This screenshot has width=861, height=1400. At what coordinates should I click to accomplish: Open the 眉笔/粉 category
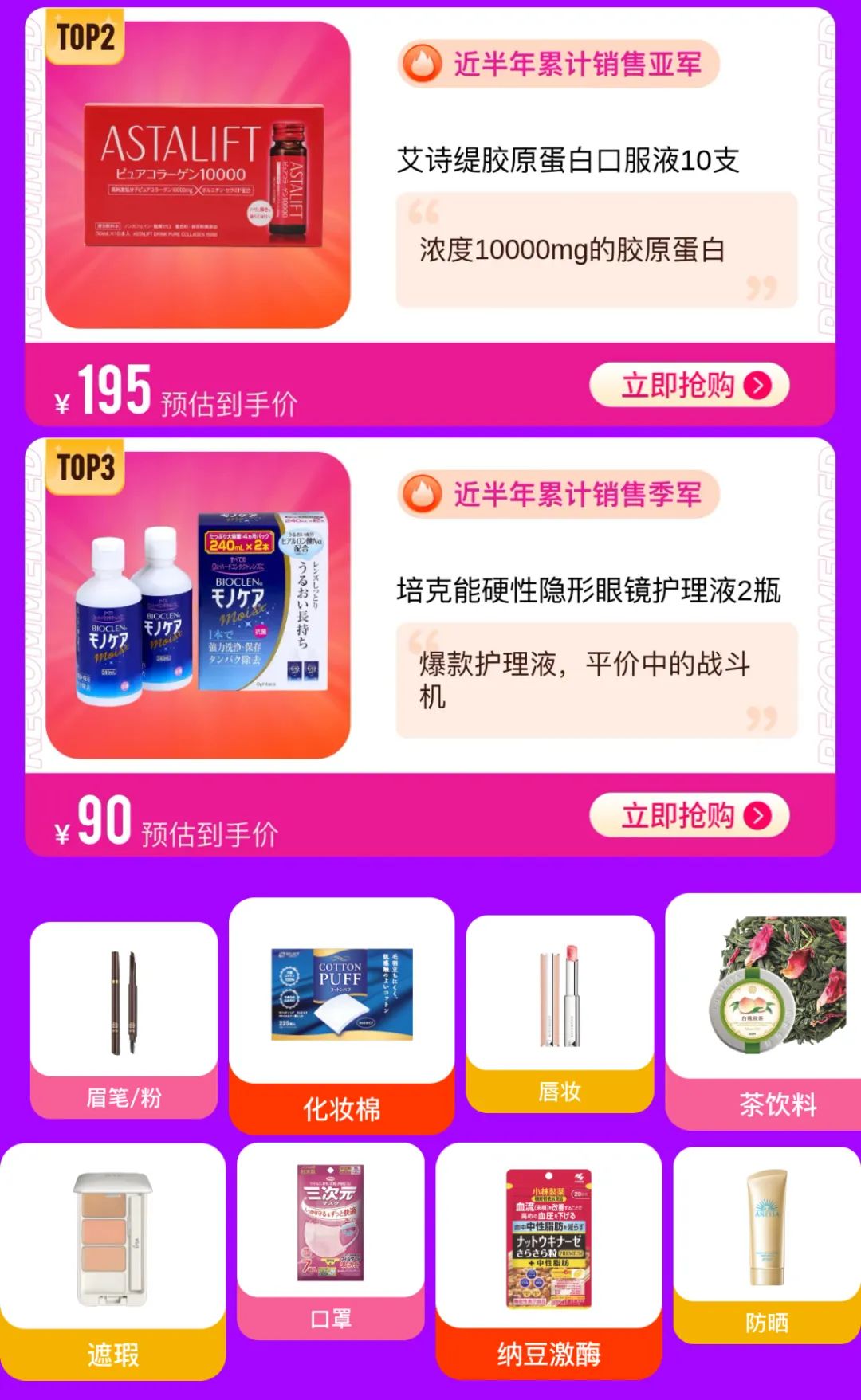point(124,1020)
